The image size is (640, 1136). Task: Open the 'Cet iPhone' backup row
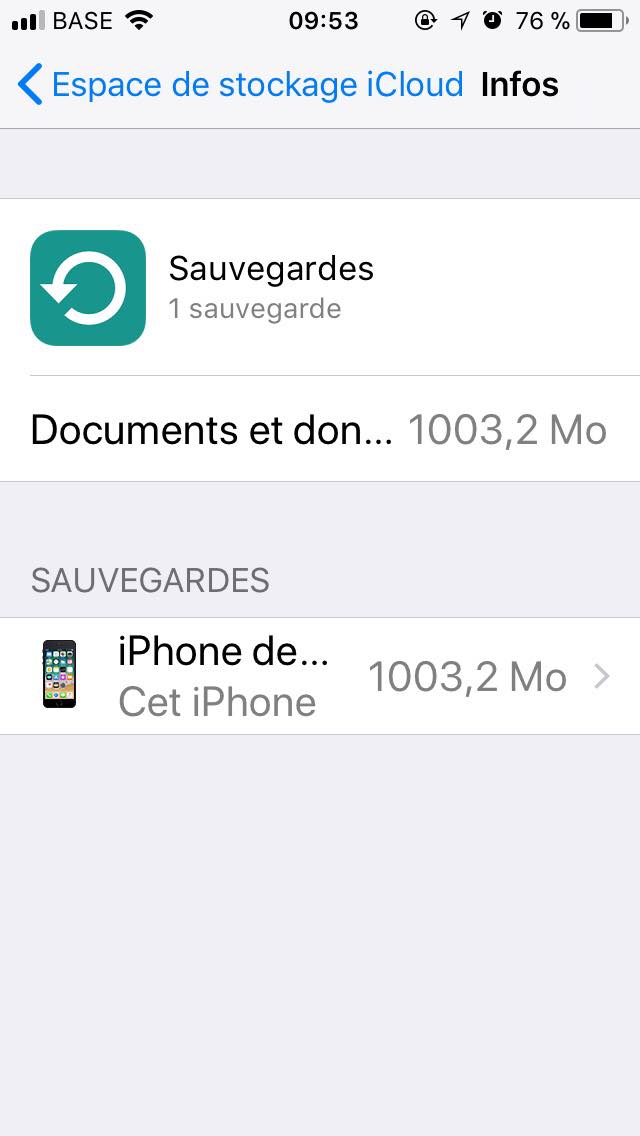(320, 676)
